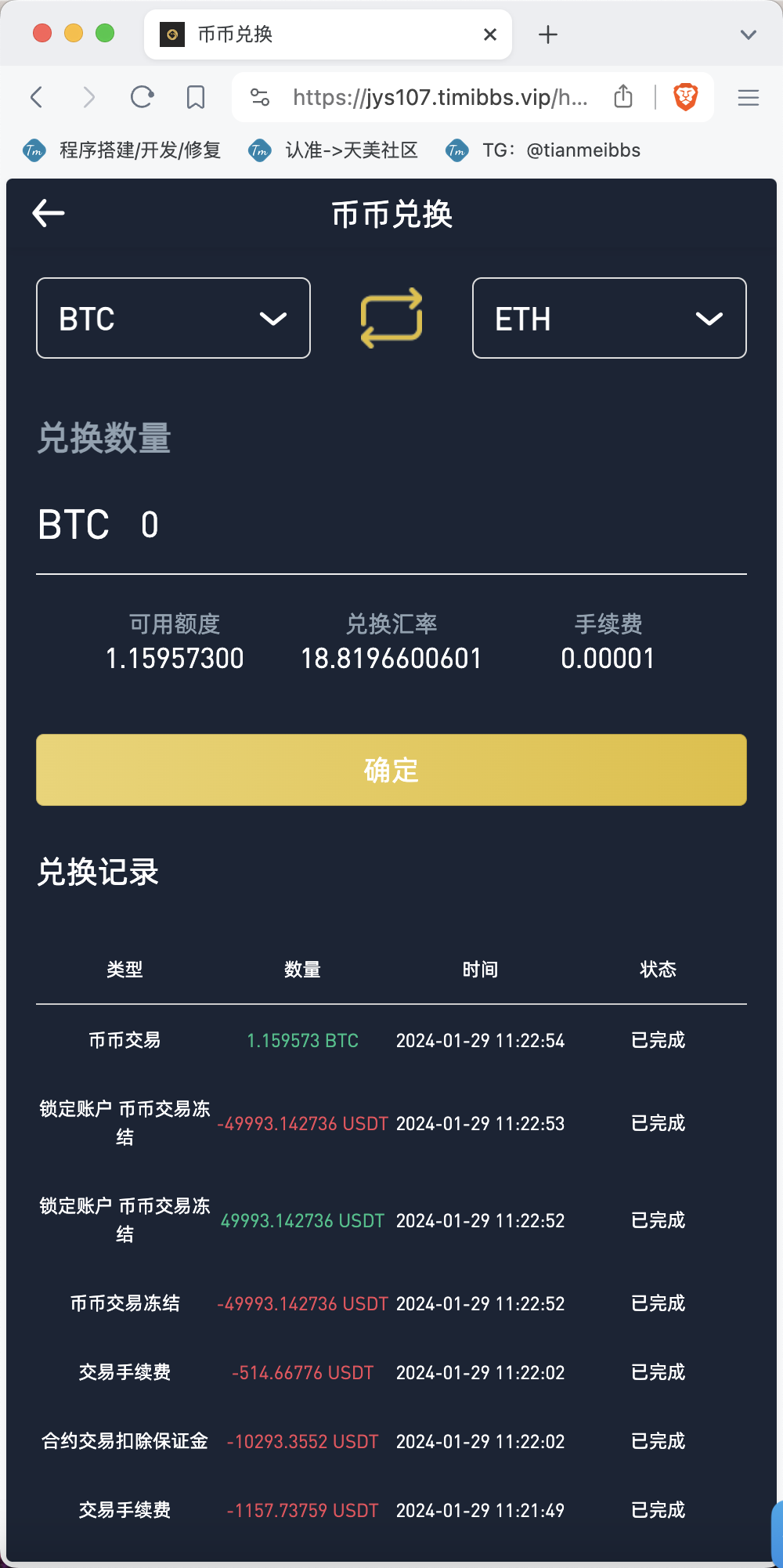The image size is (783, 1568).
Task: Go back one page in the browser
Action: tap(36, 97)
